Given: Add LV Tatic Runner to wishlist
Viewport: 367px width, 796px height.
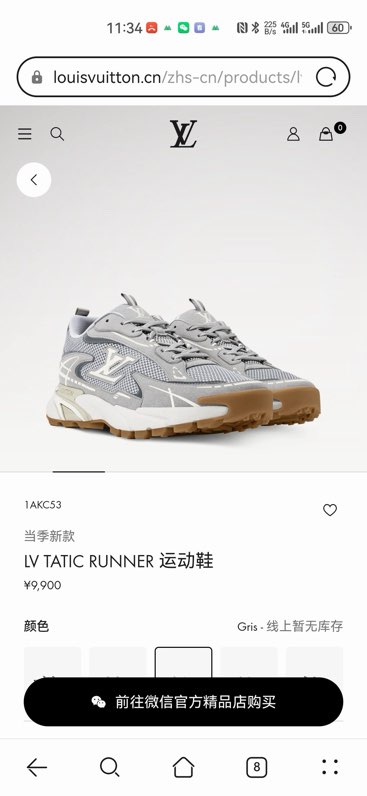Looking at the screenshot, I should [x=330, y=510].
